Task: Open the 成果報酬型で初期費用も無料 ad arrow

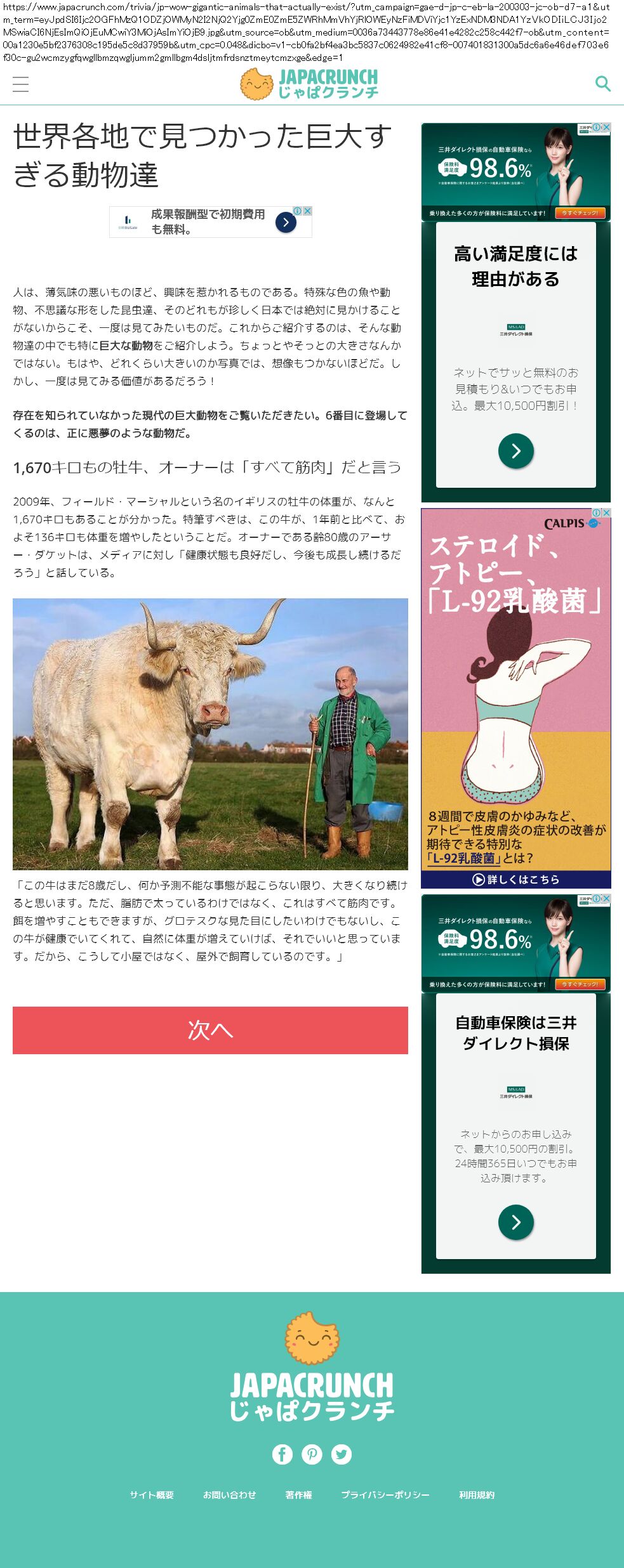Action: pos(286,222)
